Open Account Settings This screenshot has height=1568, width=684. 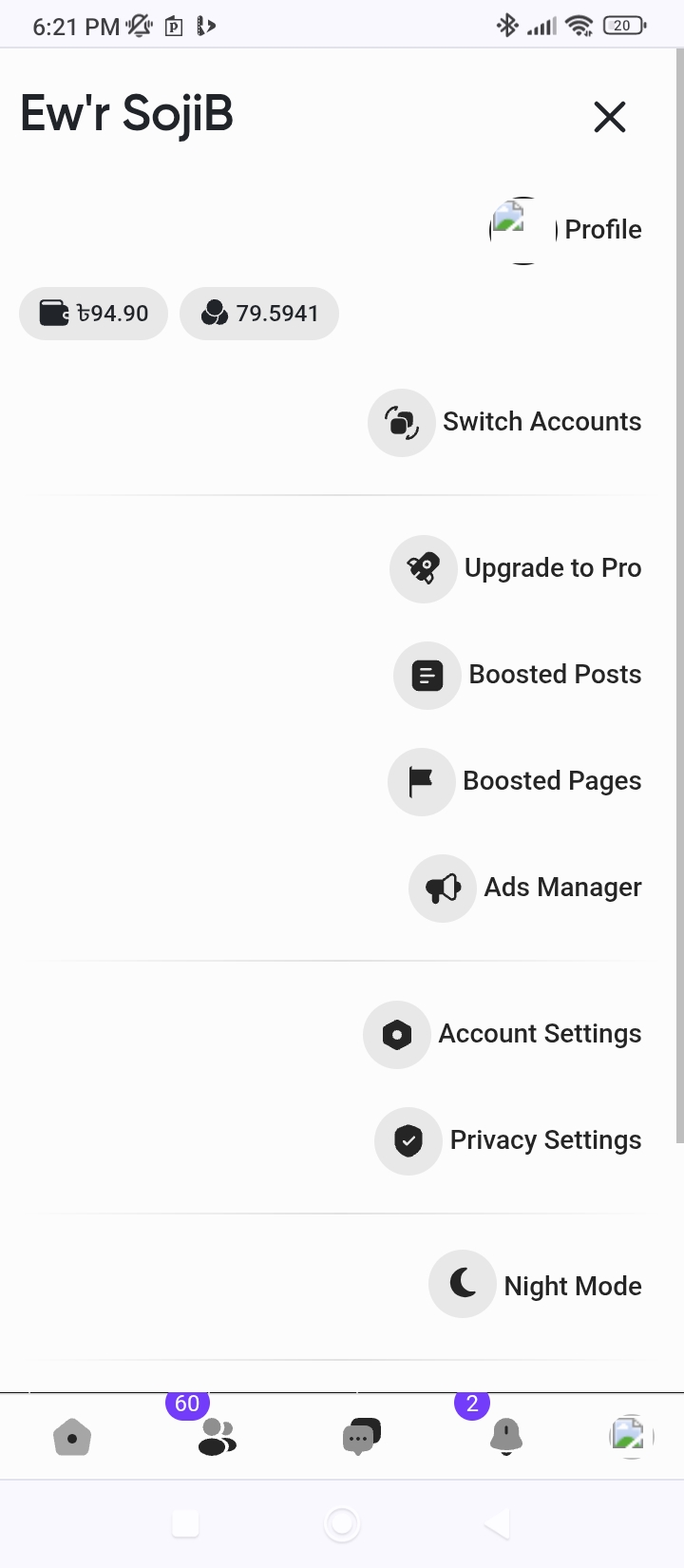[x=503, y=1034]
